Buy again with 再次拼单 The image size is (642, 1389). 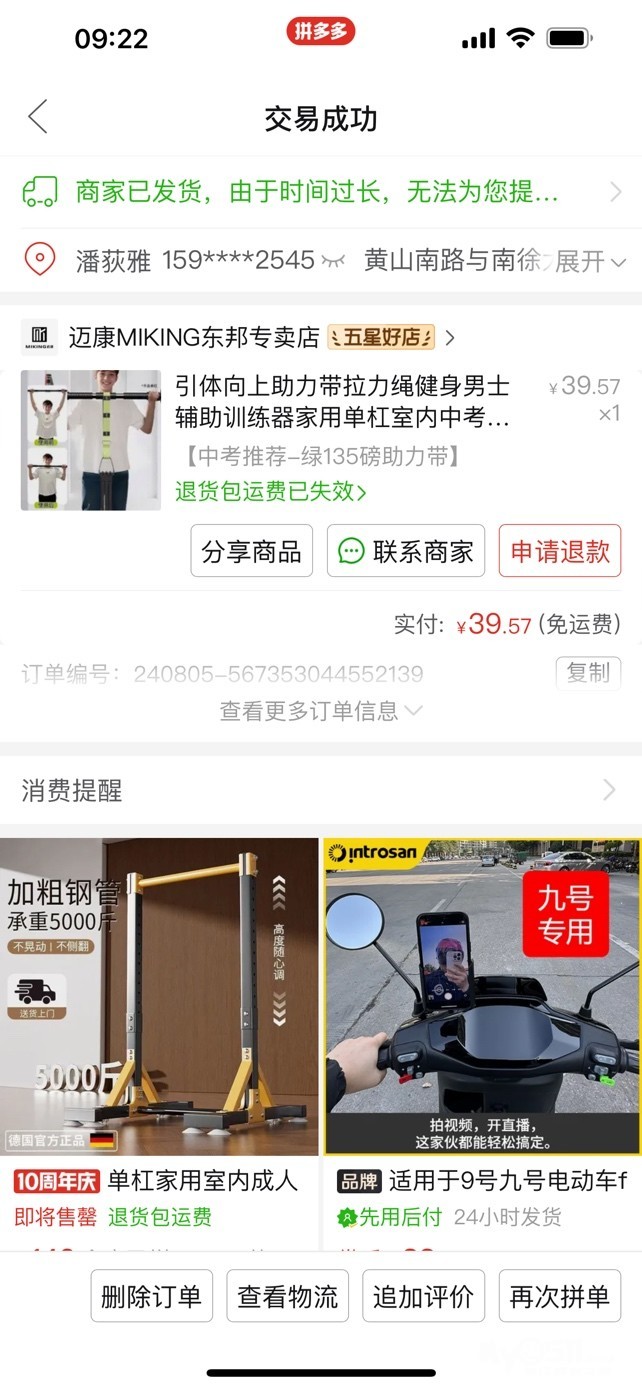tap(560, 1296)
